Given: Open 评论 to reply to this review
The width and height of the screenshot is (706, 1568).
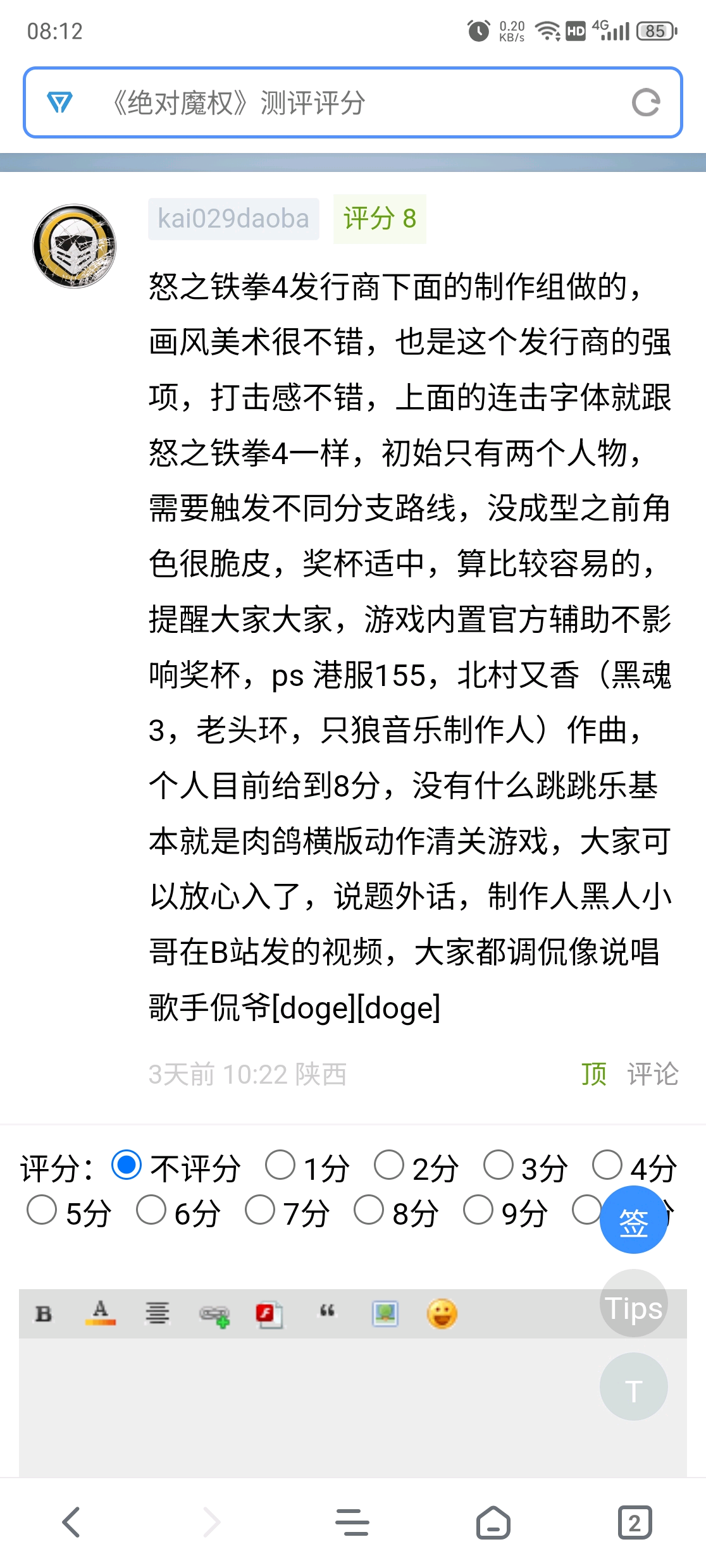Looking at the screenshot, I should tap(652, 1074).
